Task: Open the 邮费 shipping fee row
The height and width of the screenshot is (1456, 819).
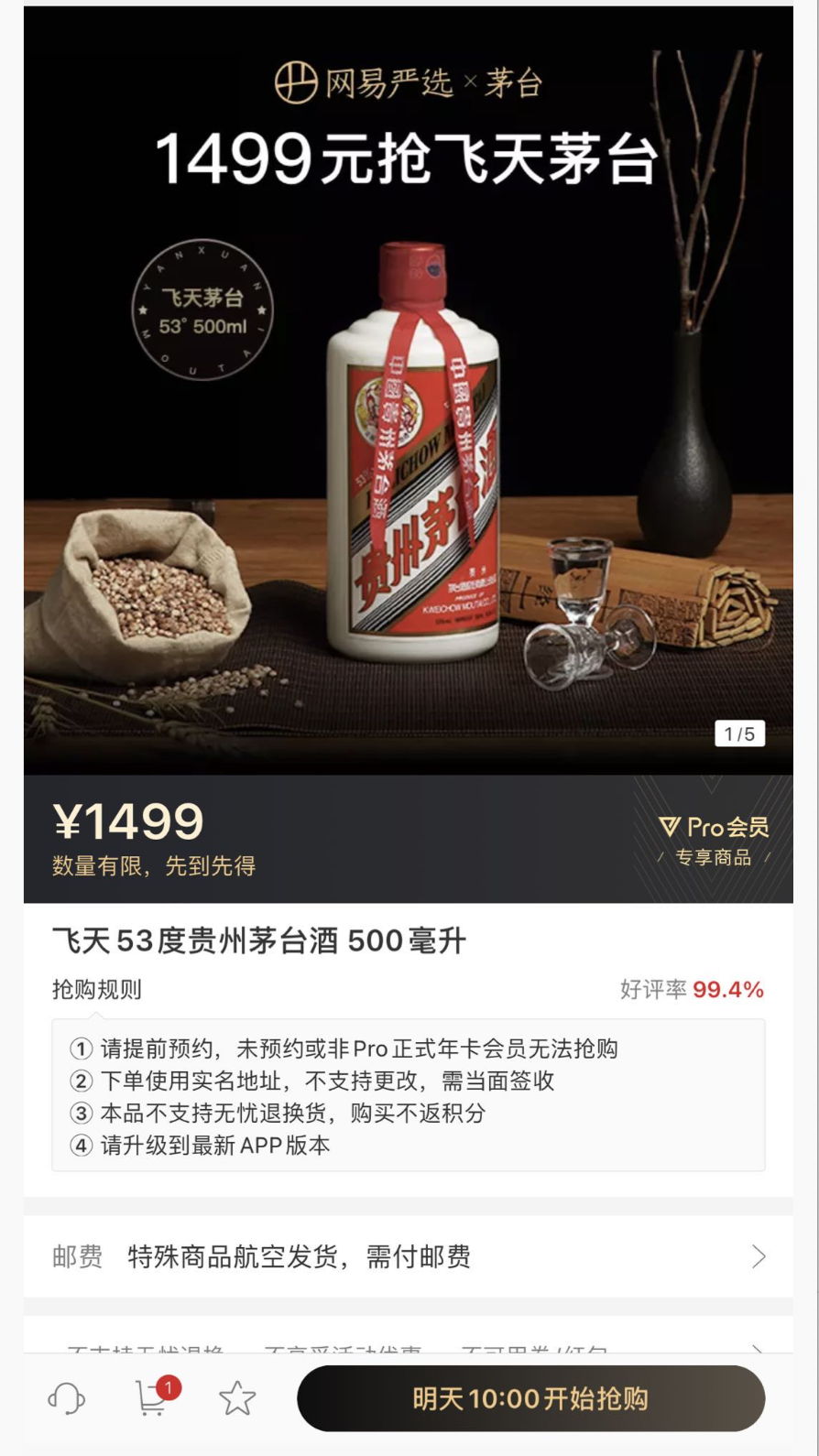Action: 409,1256
